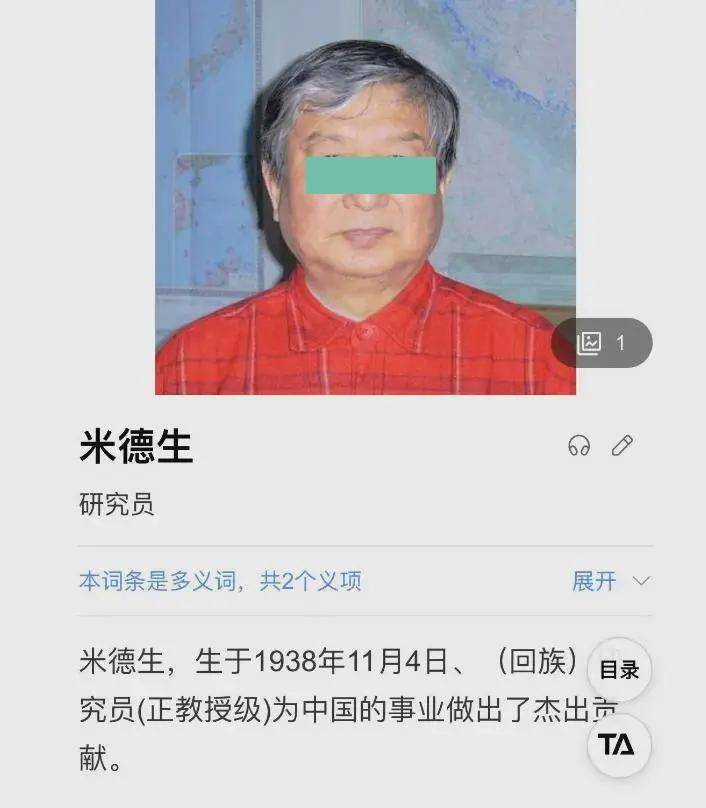Open the TA floating button
The image size is (706, 808).
coord(619,745)
